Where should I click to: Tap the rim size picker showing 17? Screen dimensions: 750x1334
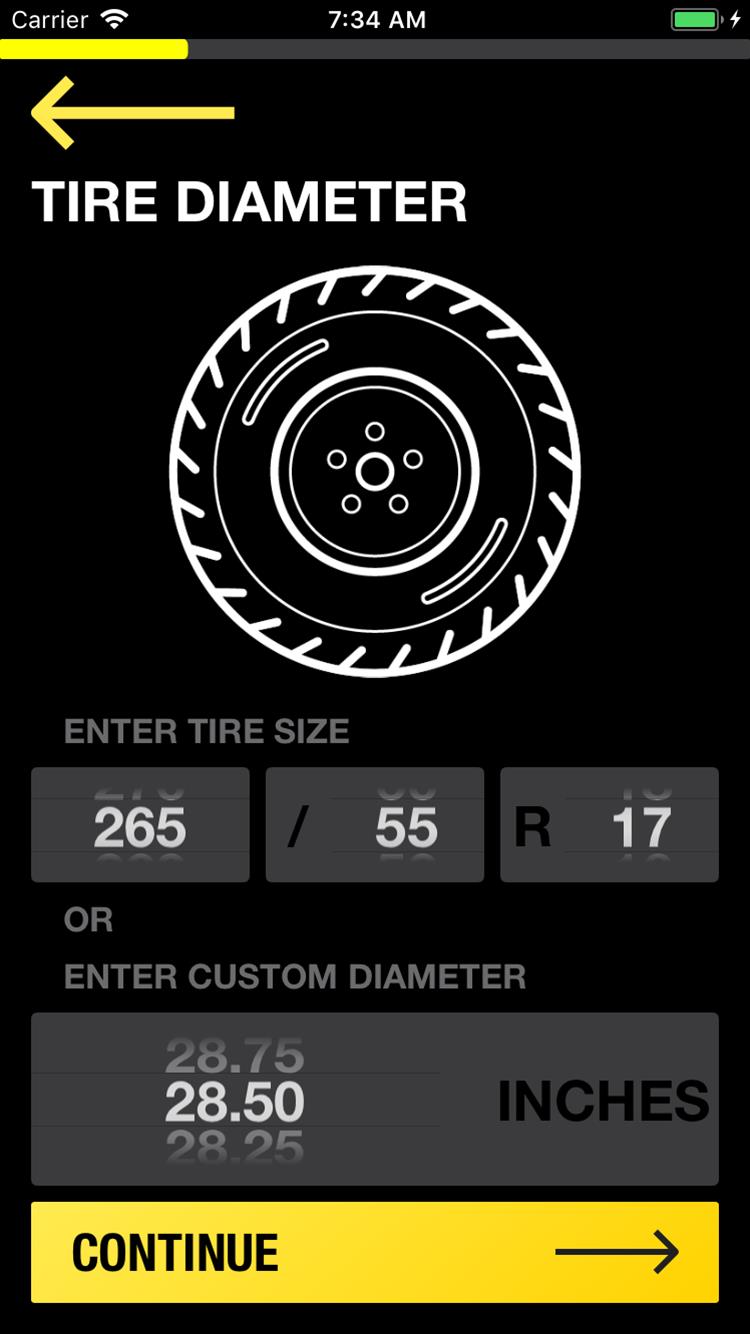click(x=640, y=826)
